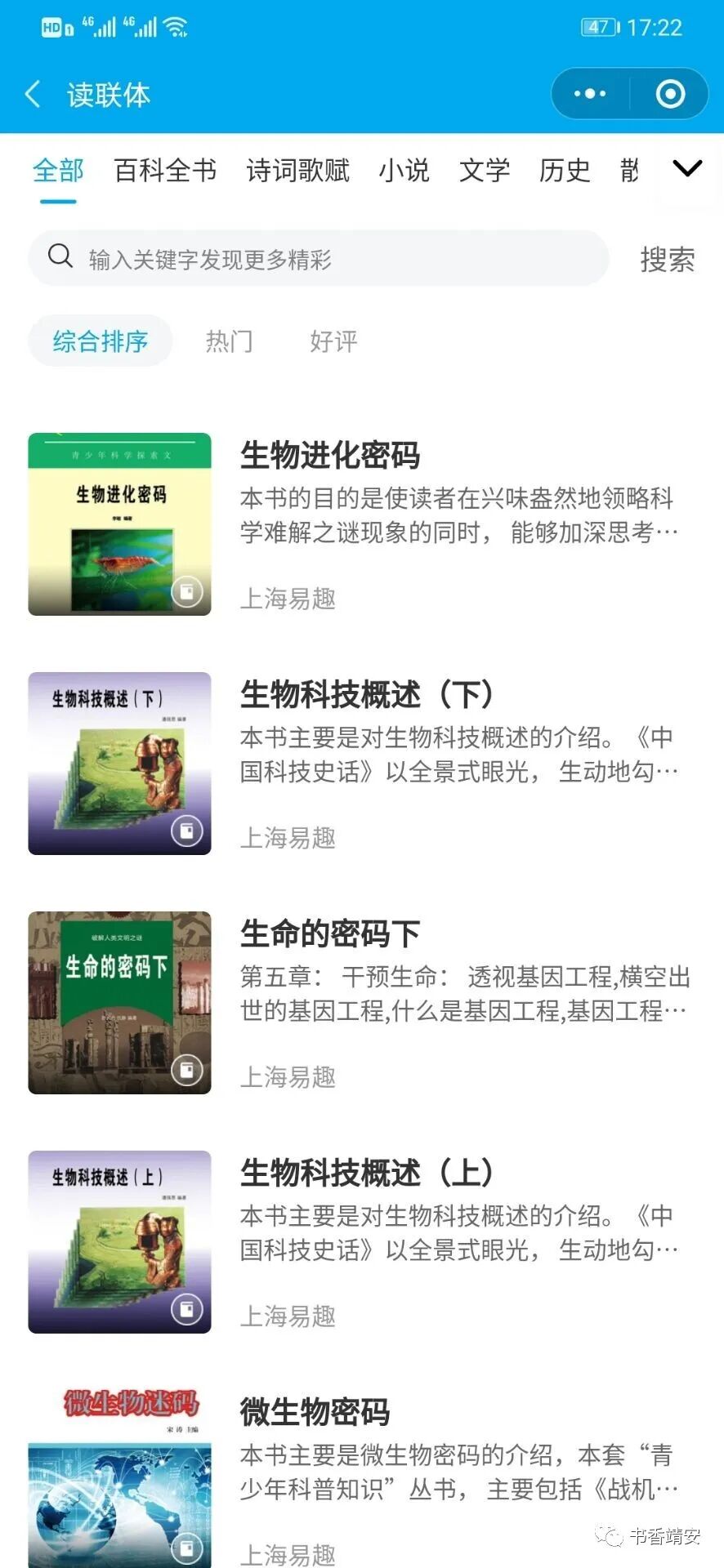This screenshot has height=1568, width=724.
Task: Switch to the 小说 tab
Action: tap(404, 171)
